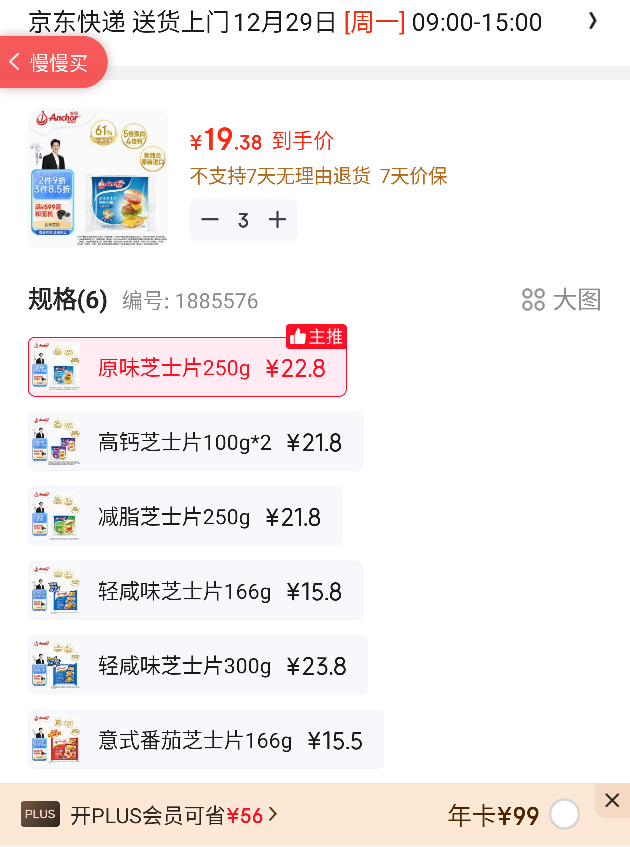The image size is (630, 847).
Task: Choose 高钙芝士片100g*2 option
Action: [195, 442]
